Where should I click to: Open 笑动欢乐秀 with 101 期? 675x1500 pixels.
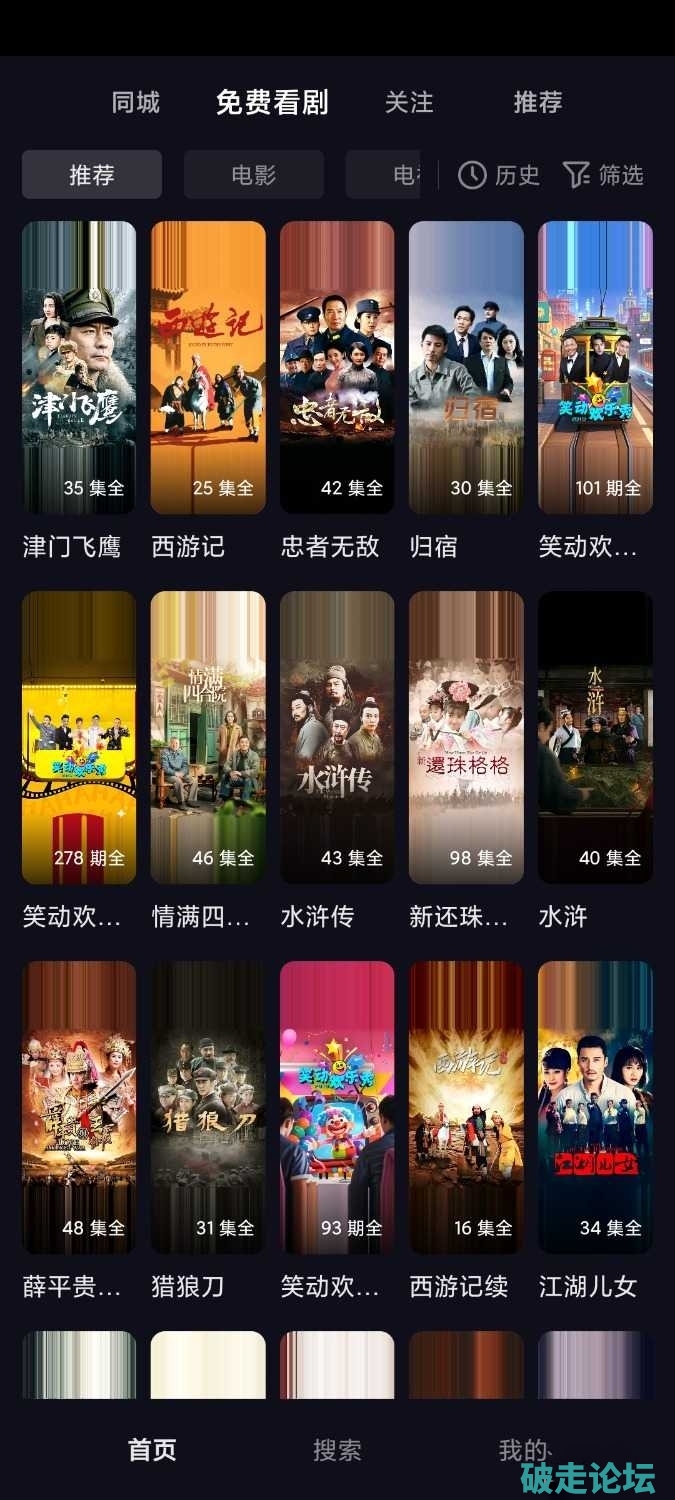pos(595,367)
